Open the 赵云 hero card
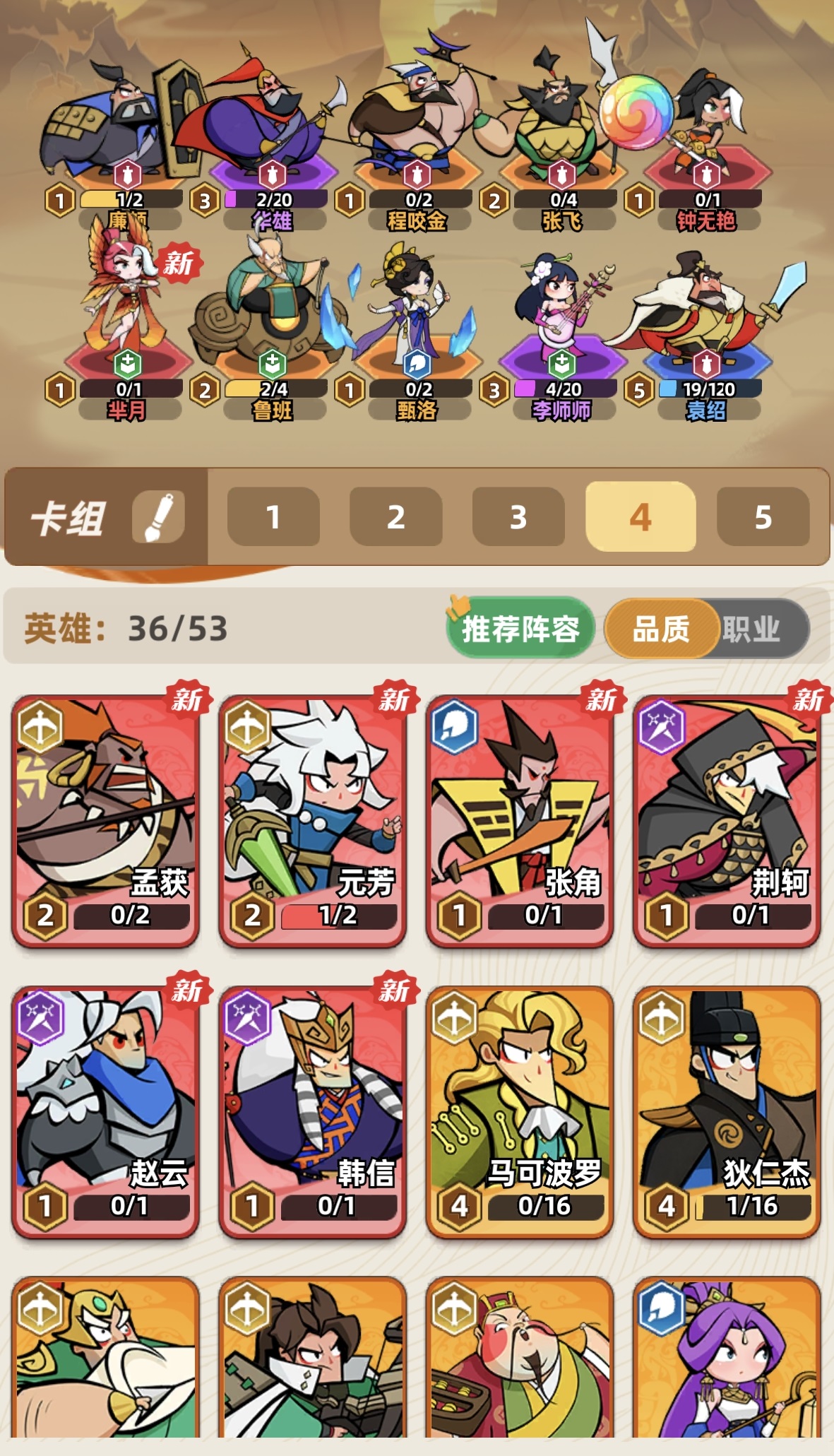This screenshot has width=834, height=1456. (x=105, y=1111)
